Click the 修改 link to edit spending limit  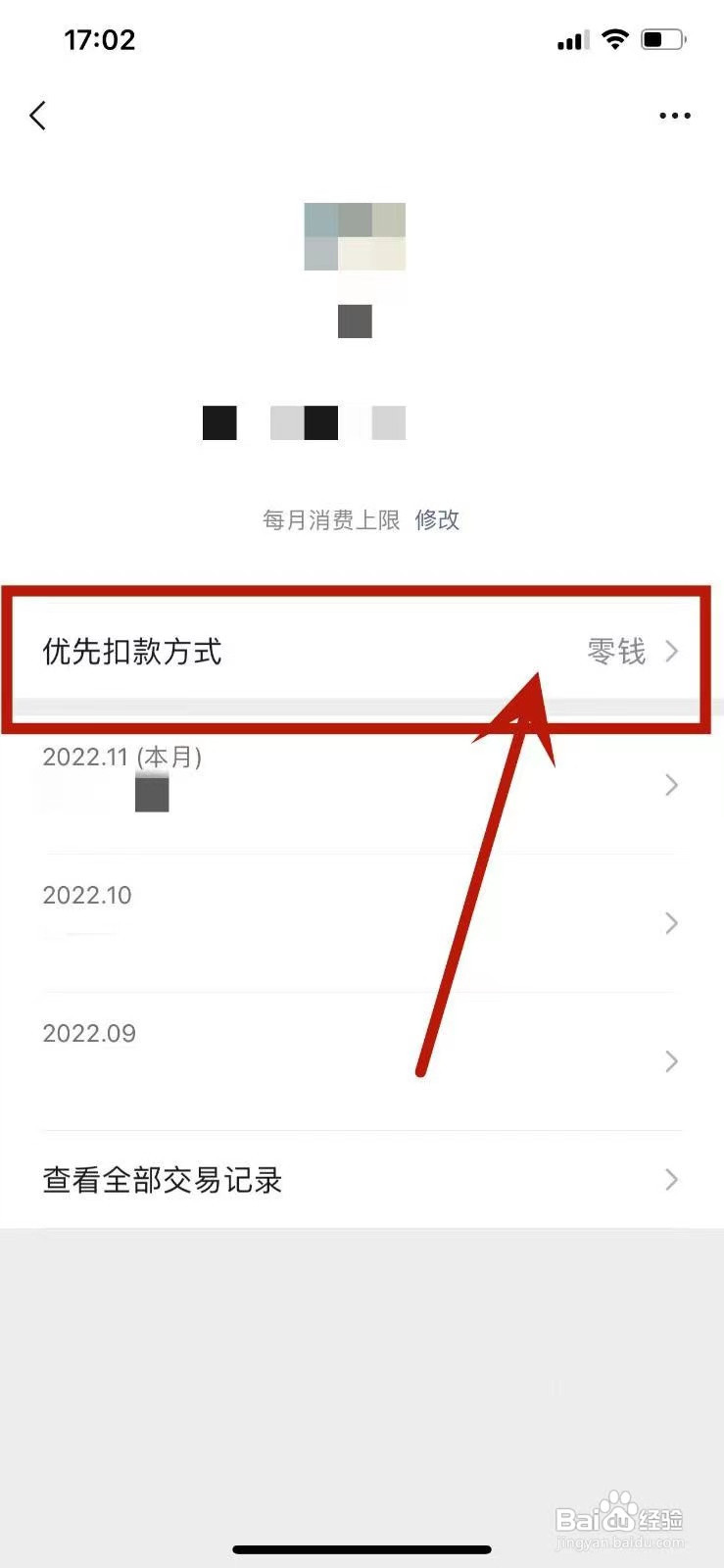[439, 520]
